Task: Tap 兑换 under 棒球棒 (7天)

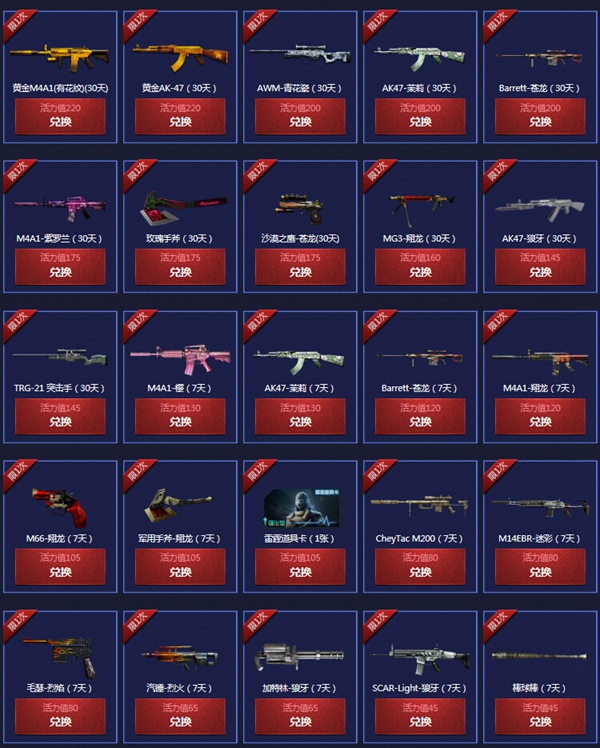Action: (x=540, y=722)
